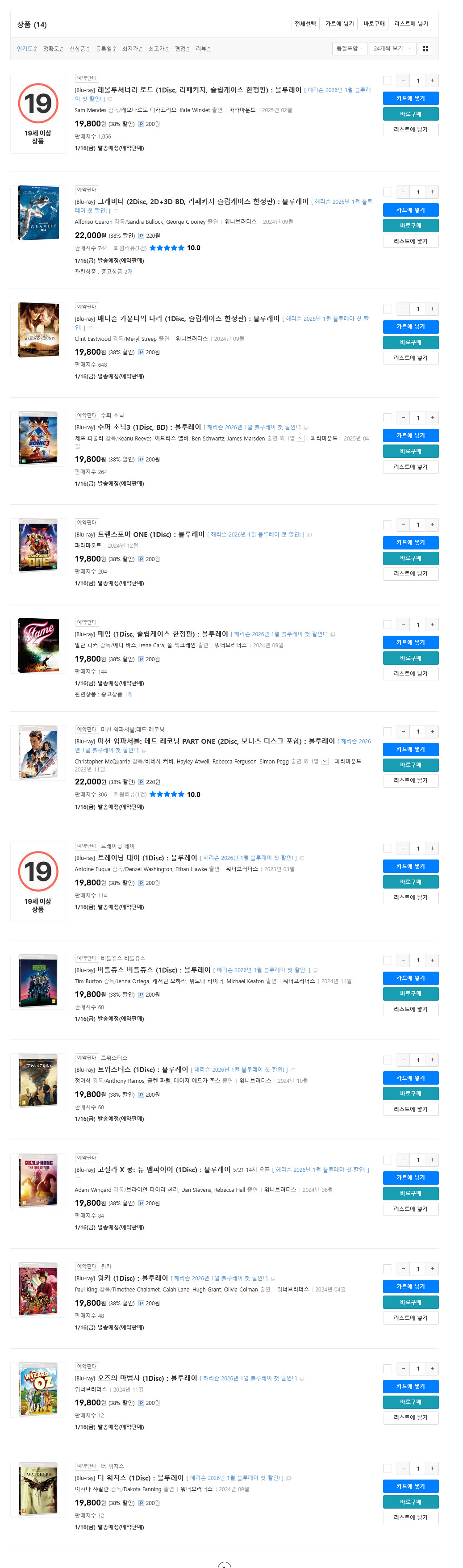Tick the checkbox for 오즈의 마법사
463x1568 pixels.
click(388, 1369)
